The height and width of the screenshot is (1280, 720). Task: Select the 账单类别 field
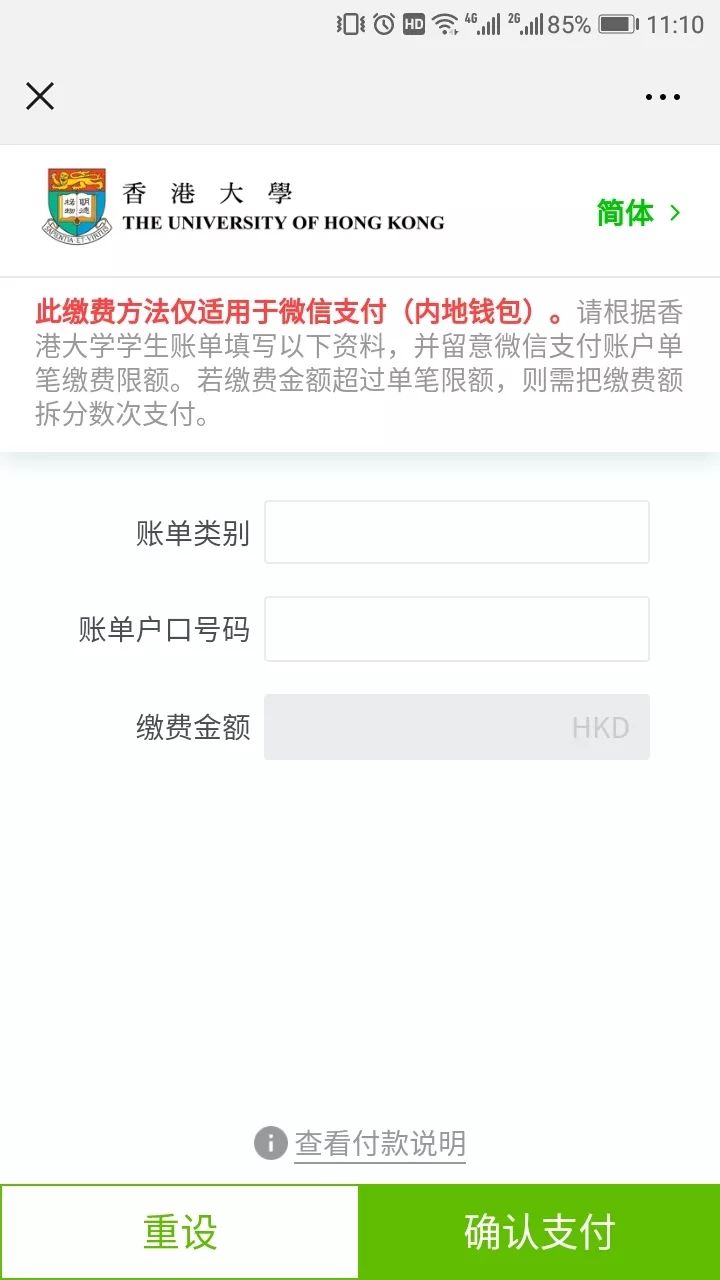tap(457, 532)
